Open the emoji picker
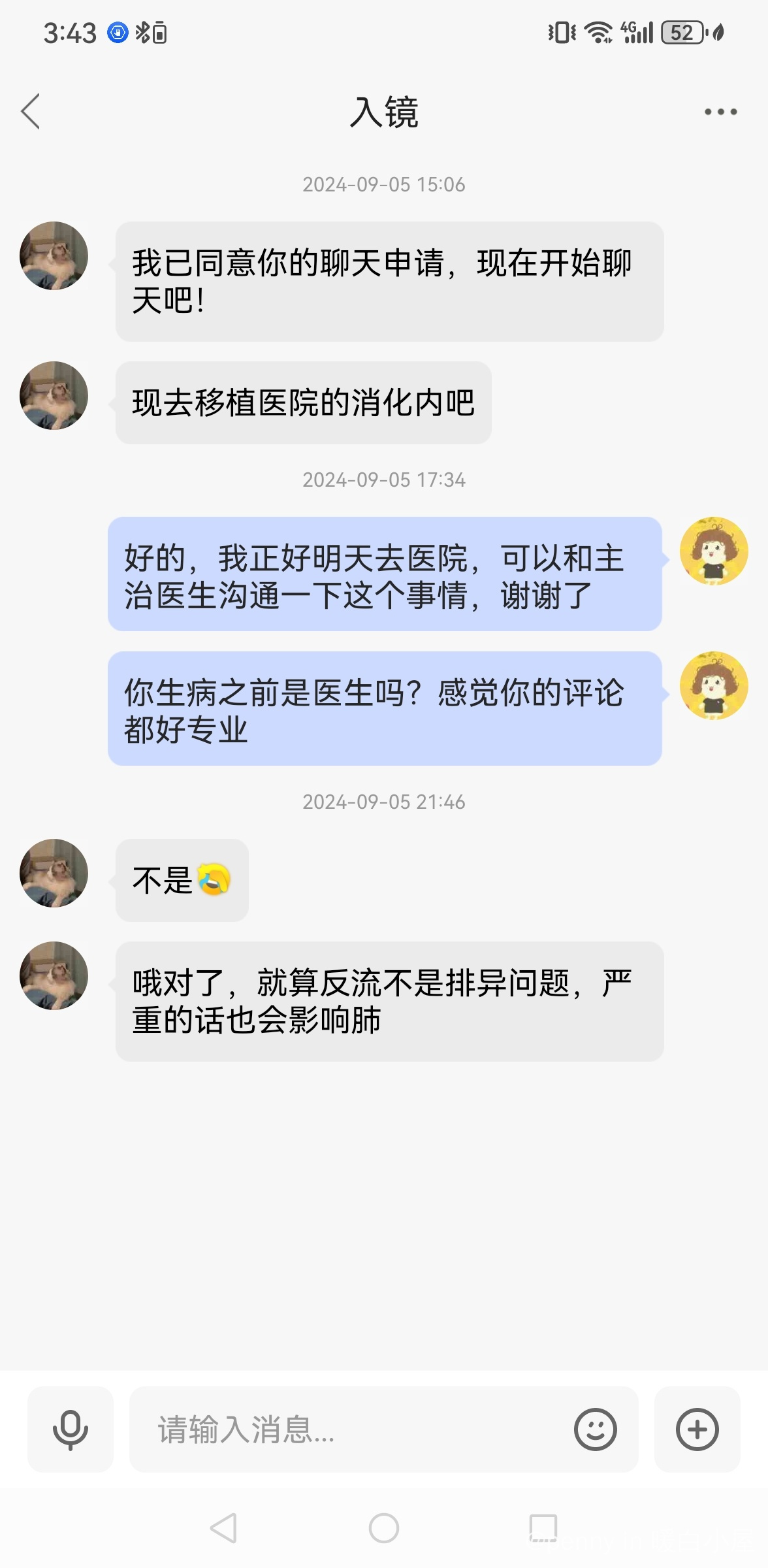This screenshot has height=1568, width=768. 595,1429
